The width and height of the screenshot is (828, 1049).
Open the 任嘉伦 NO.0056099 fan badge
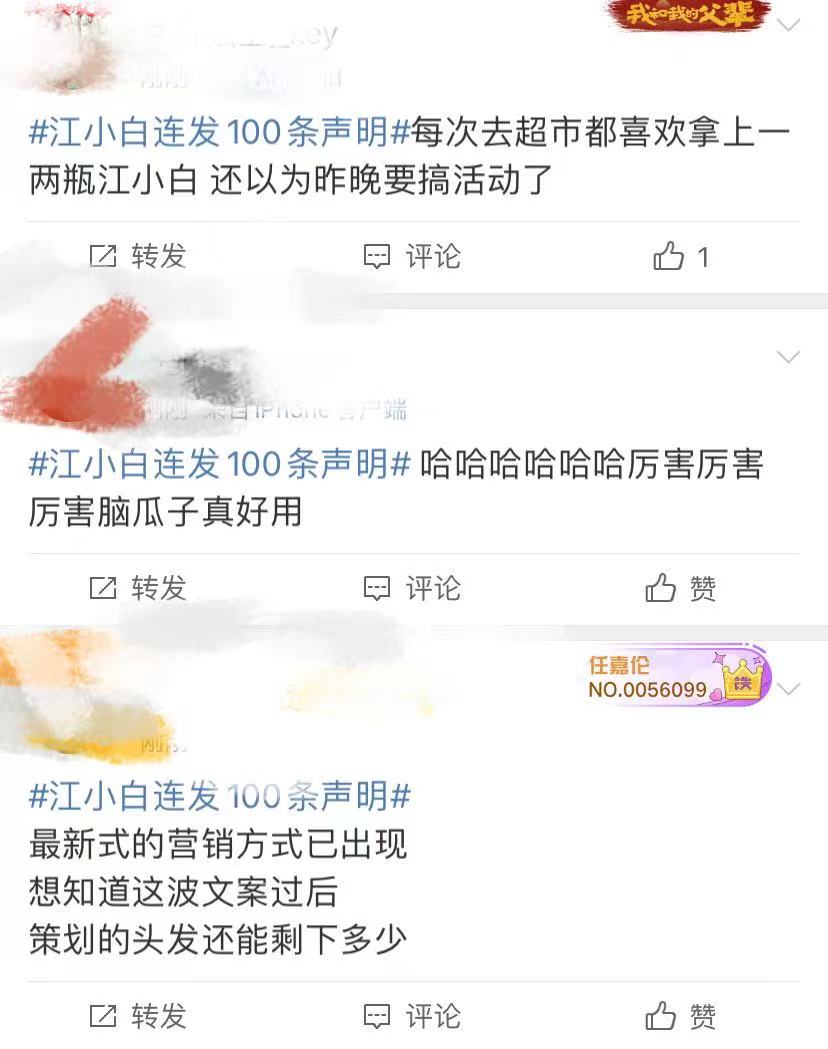click(678, 677)
